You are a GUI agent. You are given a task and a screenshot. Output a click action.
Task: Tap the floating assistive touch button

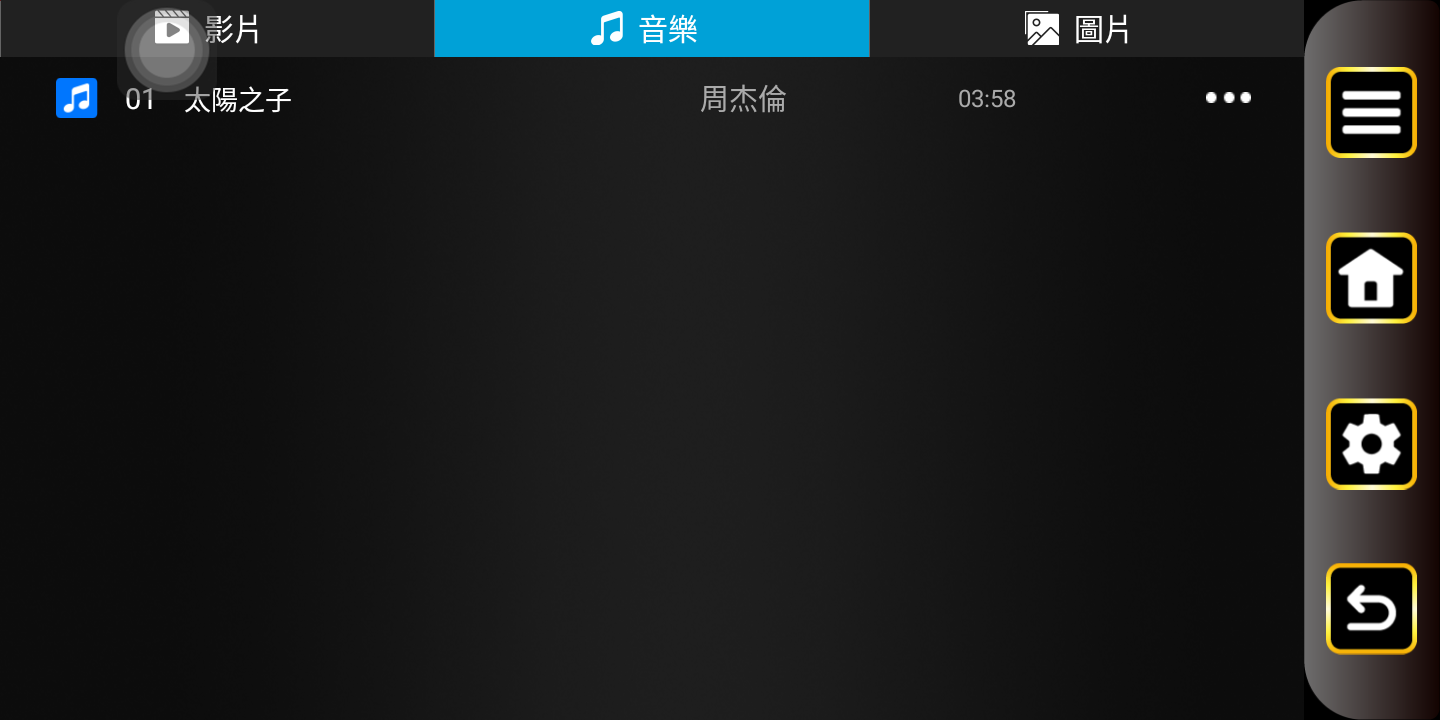(x=166, y=50)
